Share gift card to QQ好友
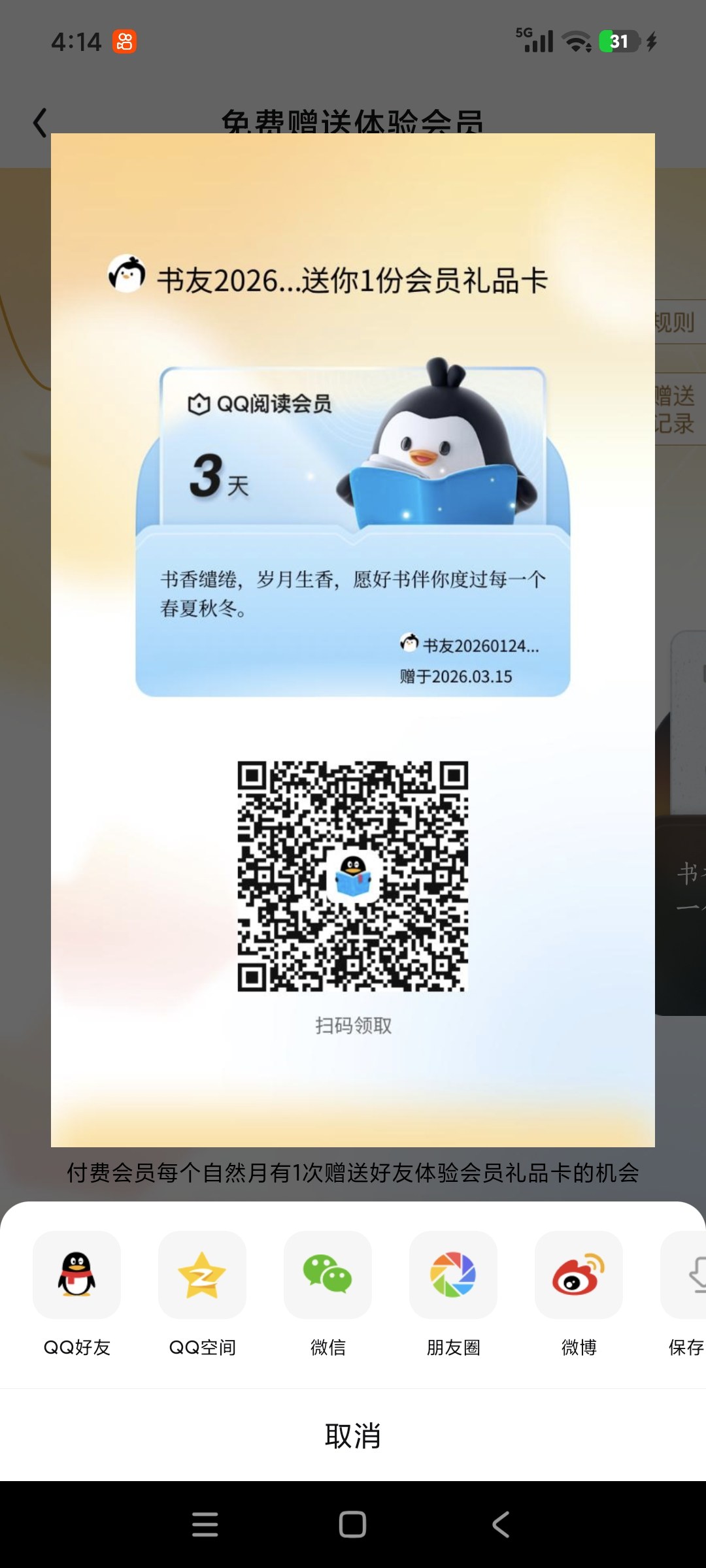 click(76, 1275)
